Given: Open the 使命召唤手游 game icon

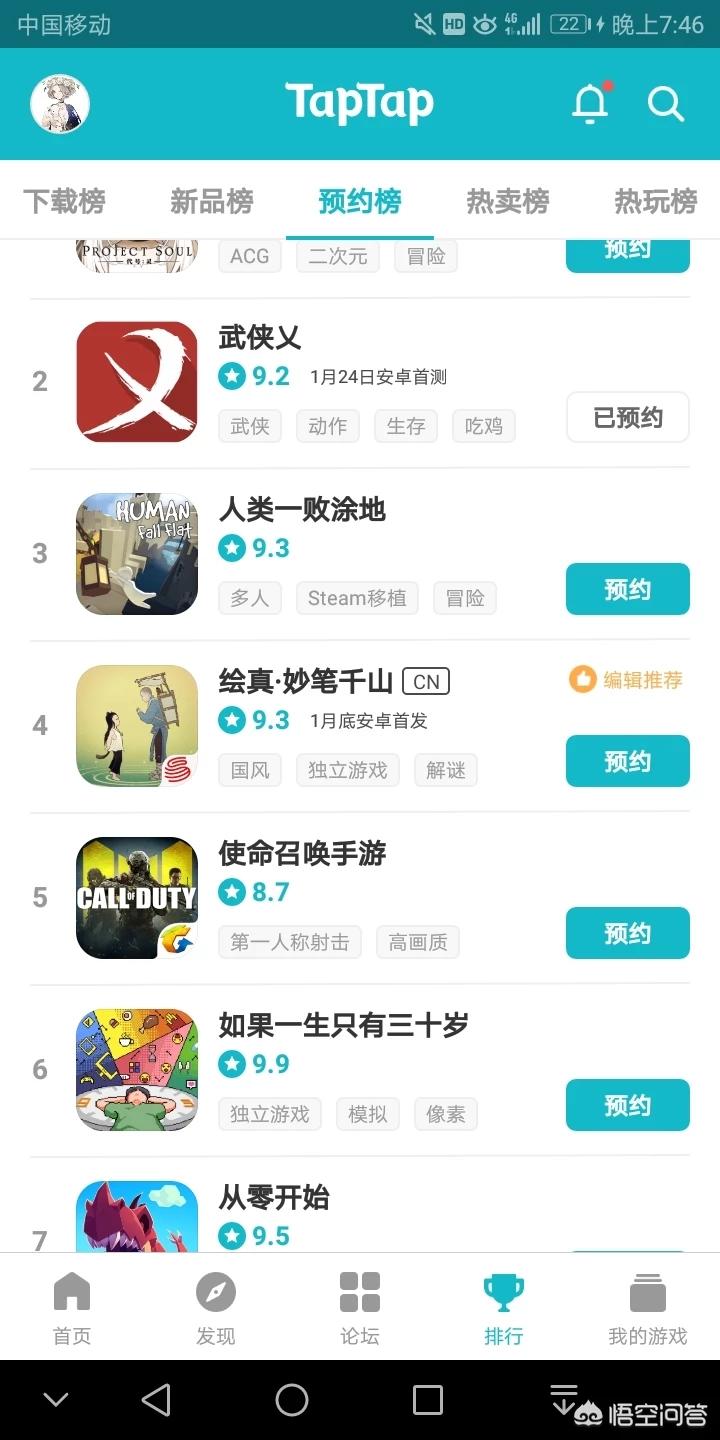Looking at the screenshot, I should [137, 898].
